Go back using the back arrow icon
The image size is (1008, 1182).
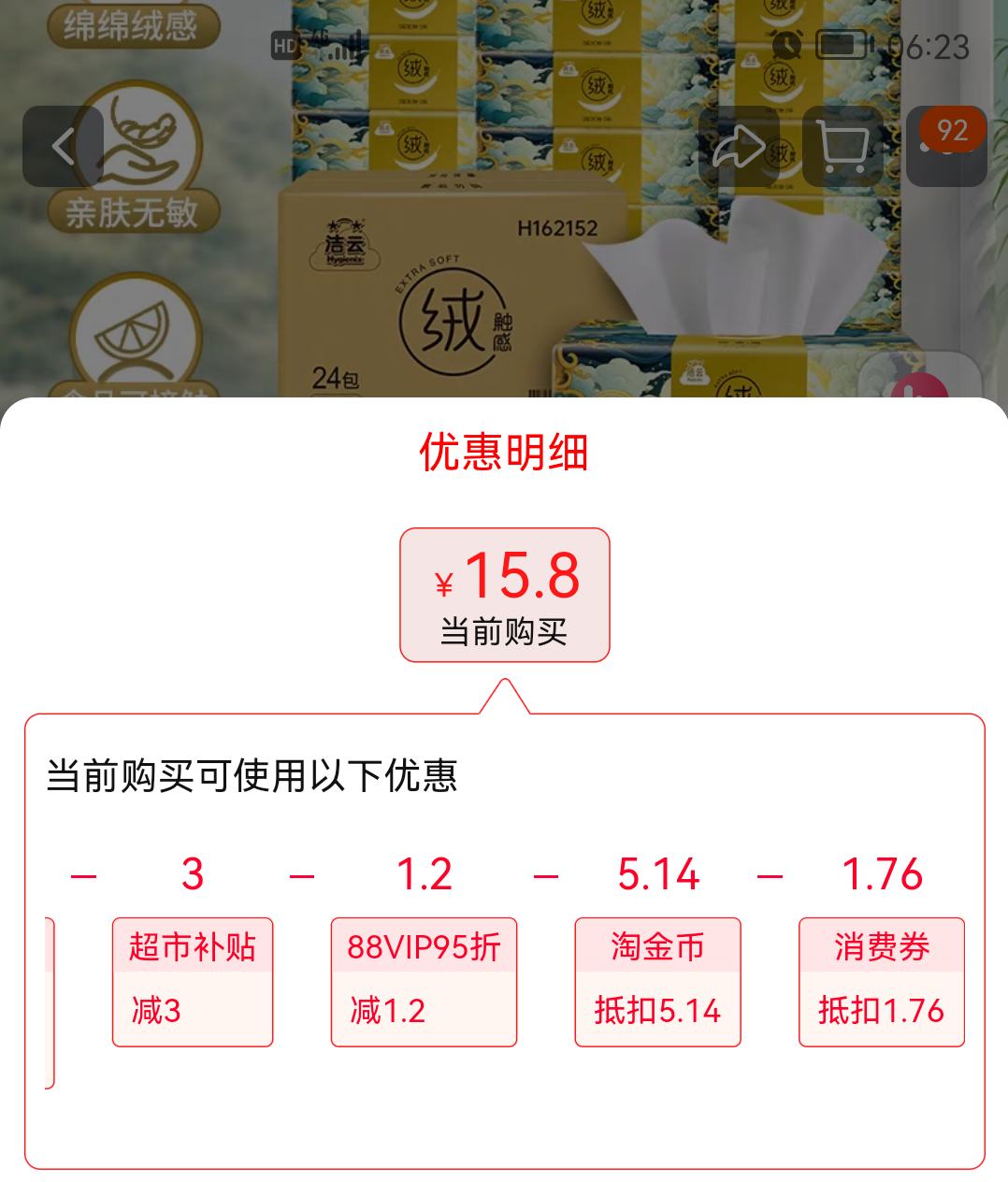tap(63, 147)
